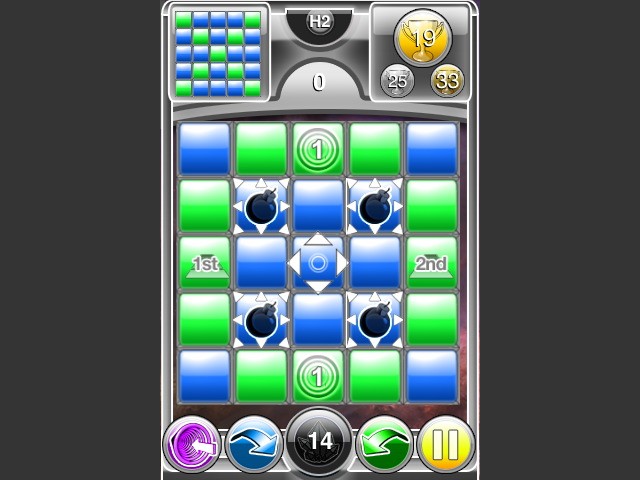
Task: Tap the purple exit level button
Action: click(x=192, y=444)
